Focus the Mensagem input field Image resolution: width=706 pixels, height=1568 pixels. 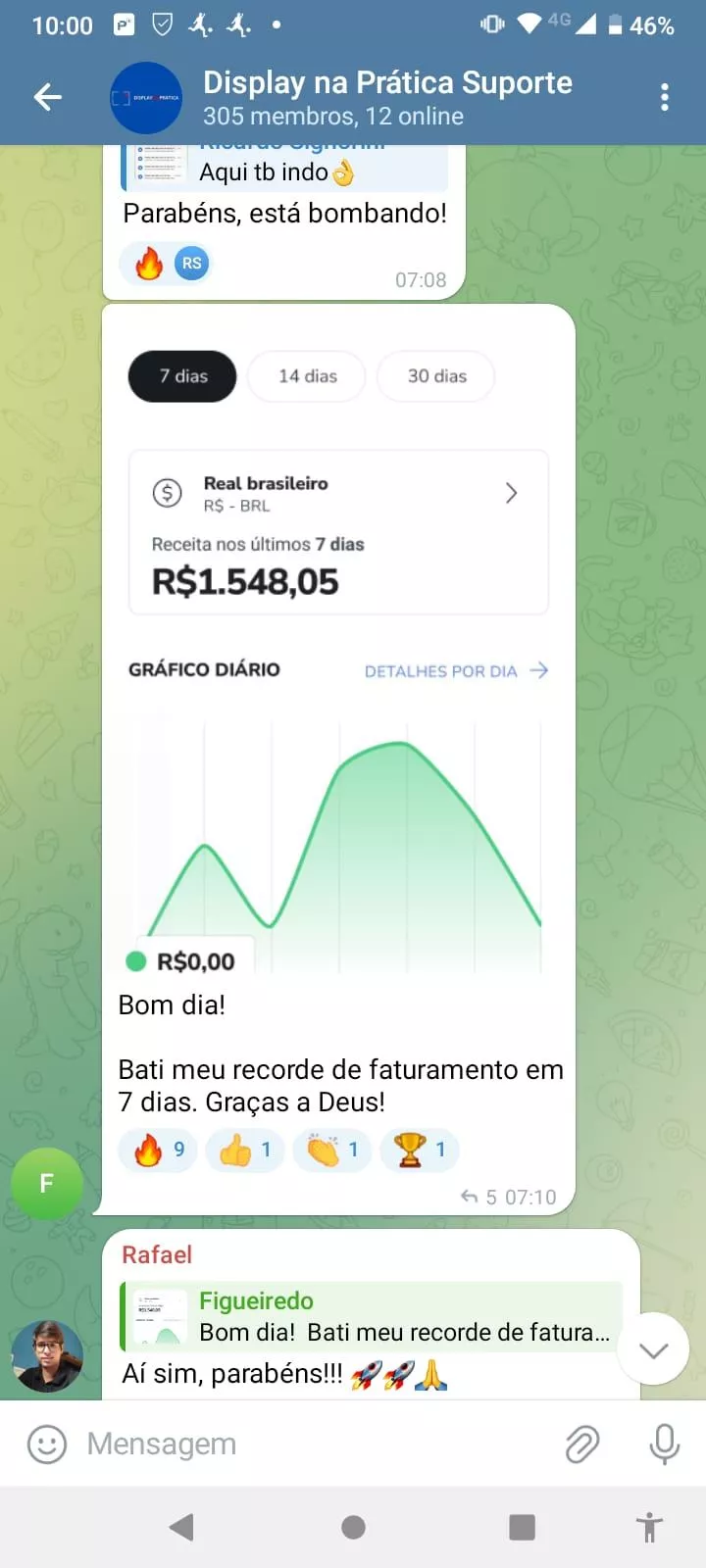point(314,1444)
